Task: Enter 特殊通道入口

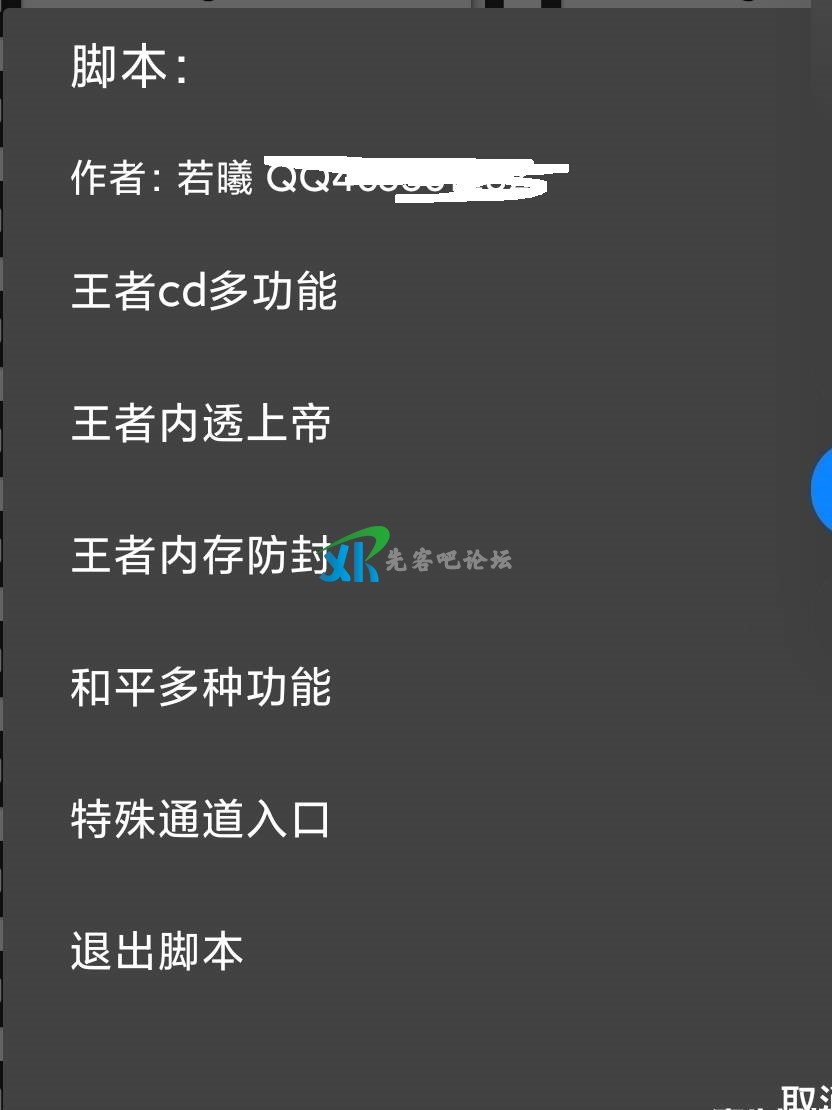Action: click(201, 820)
